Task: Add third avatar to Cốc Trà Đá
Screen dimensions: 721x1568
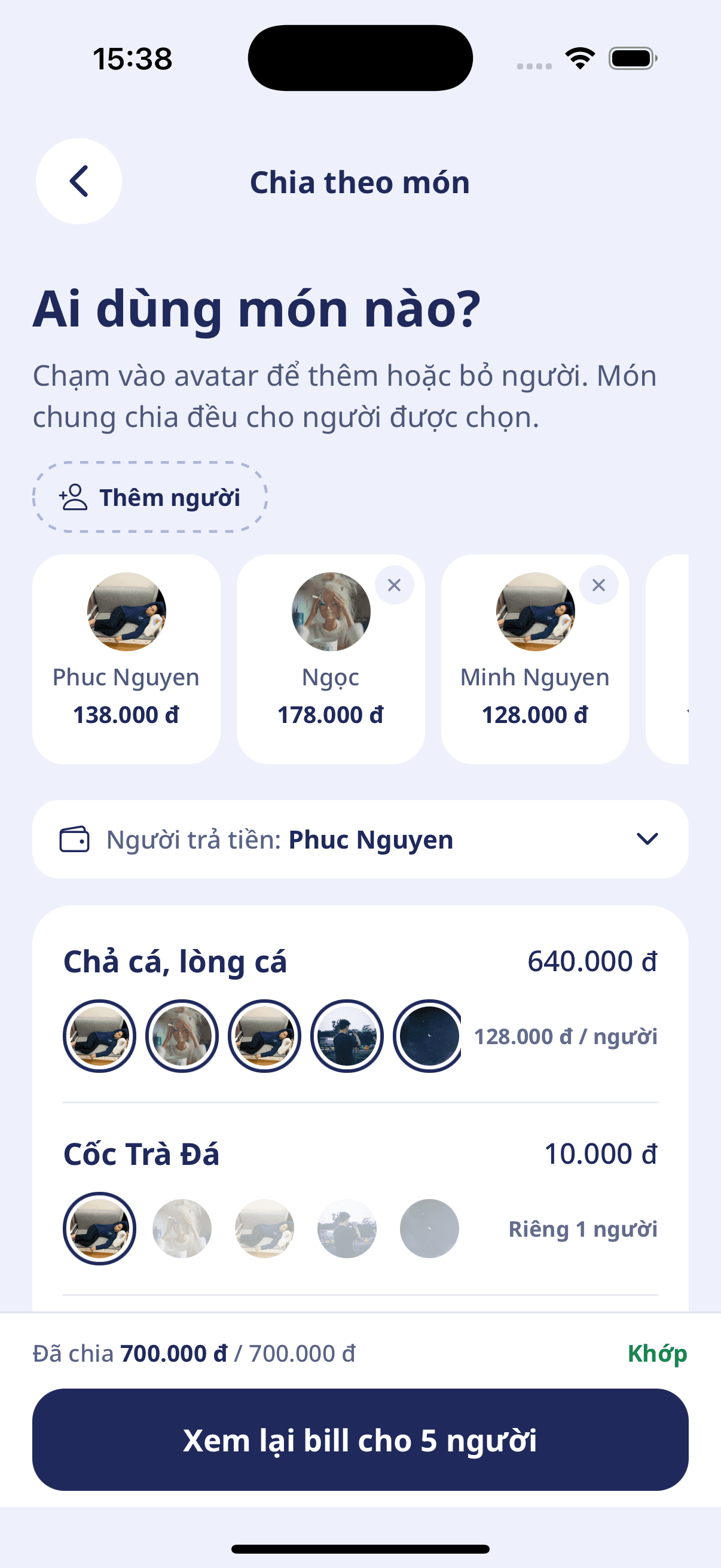Action: coord(265,1228)
